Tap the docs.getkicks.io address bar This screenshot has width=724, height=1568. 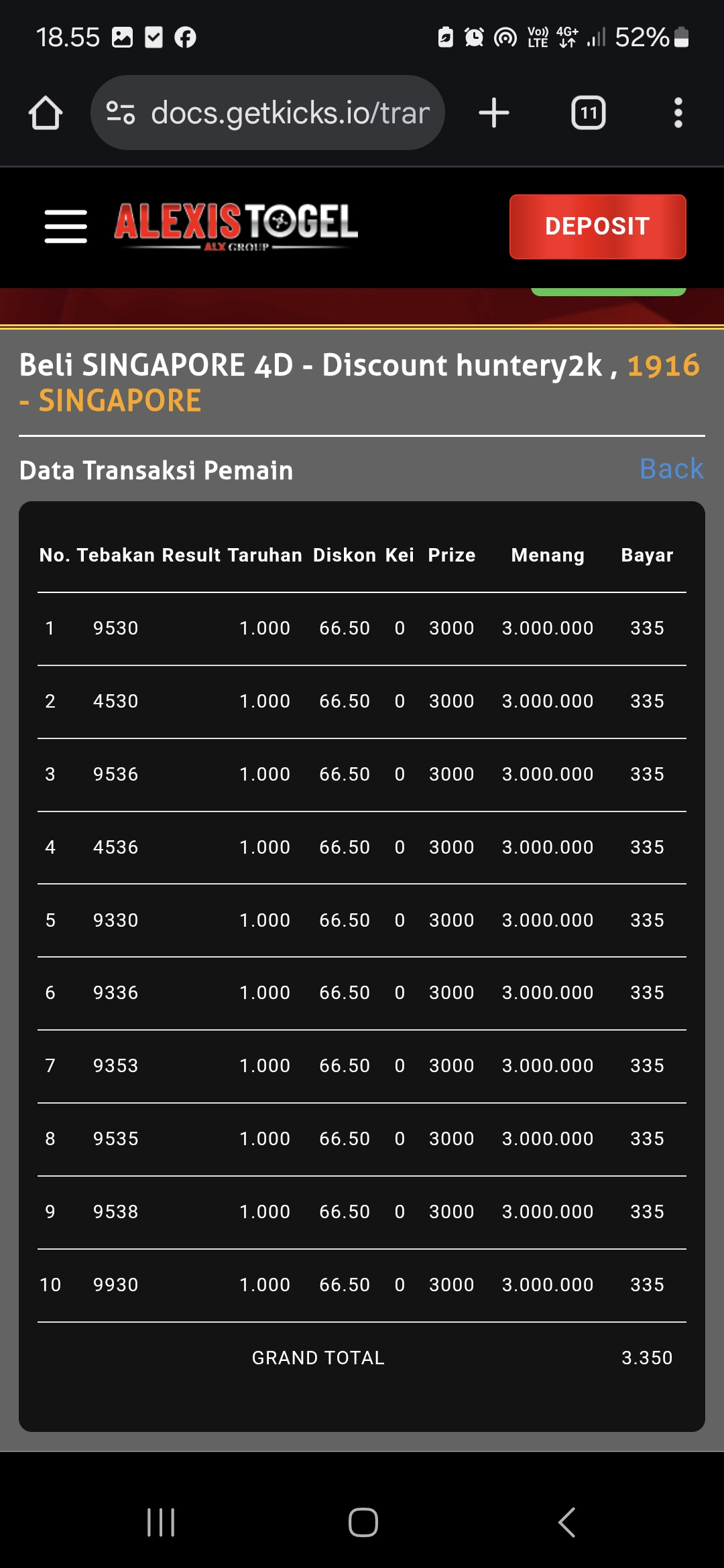tap(267, 113)
